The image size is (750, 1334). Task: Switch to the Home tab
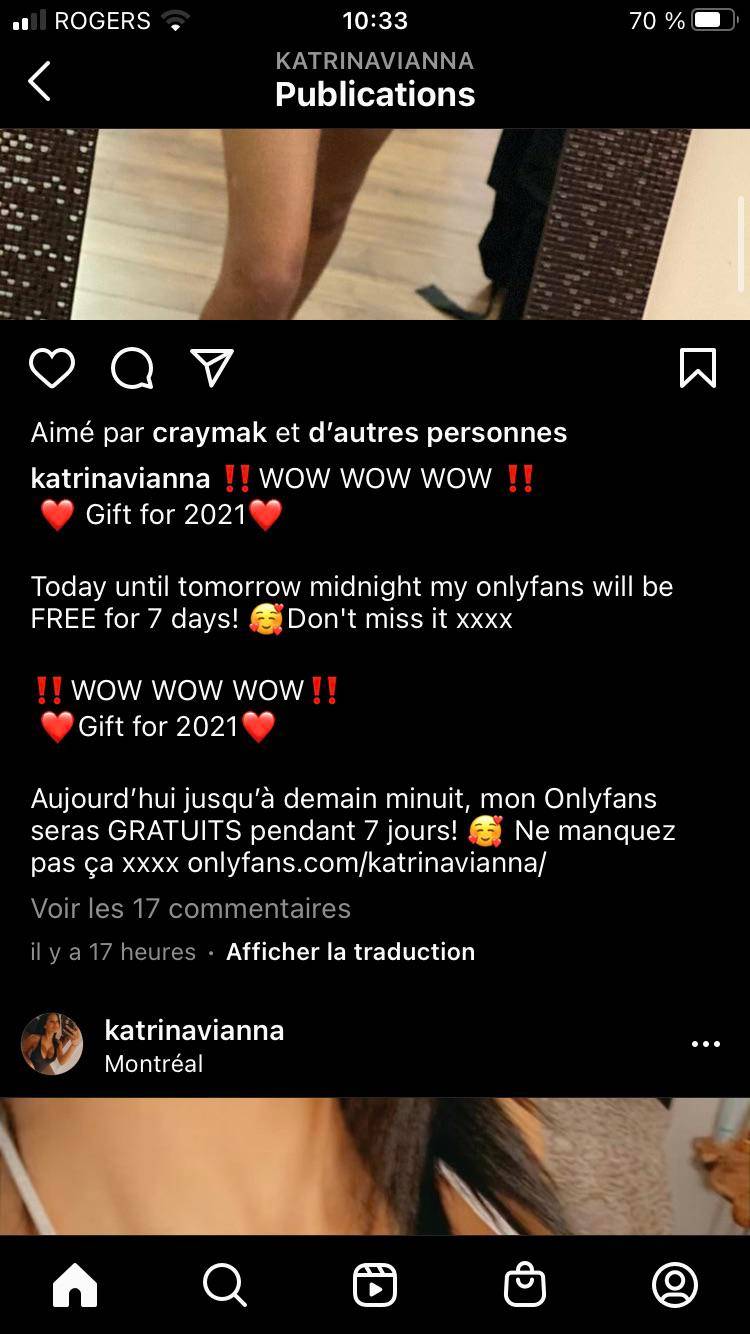75,1285
